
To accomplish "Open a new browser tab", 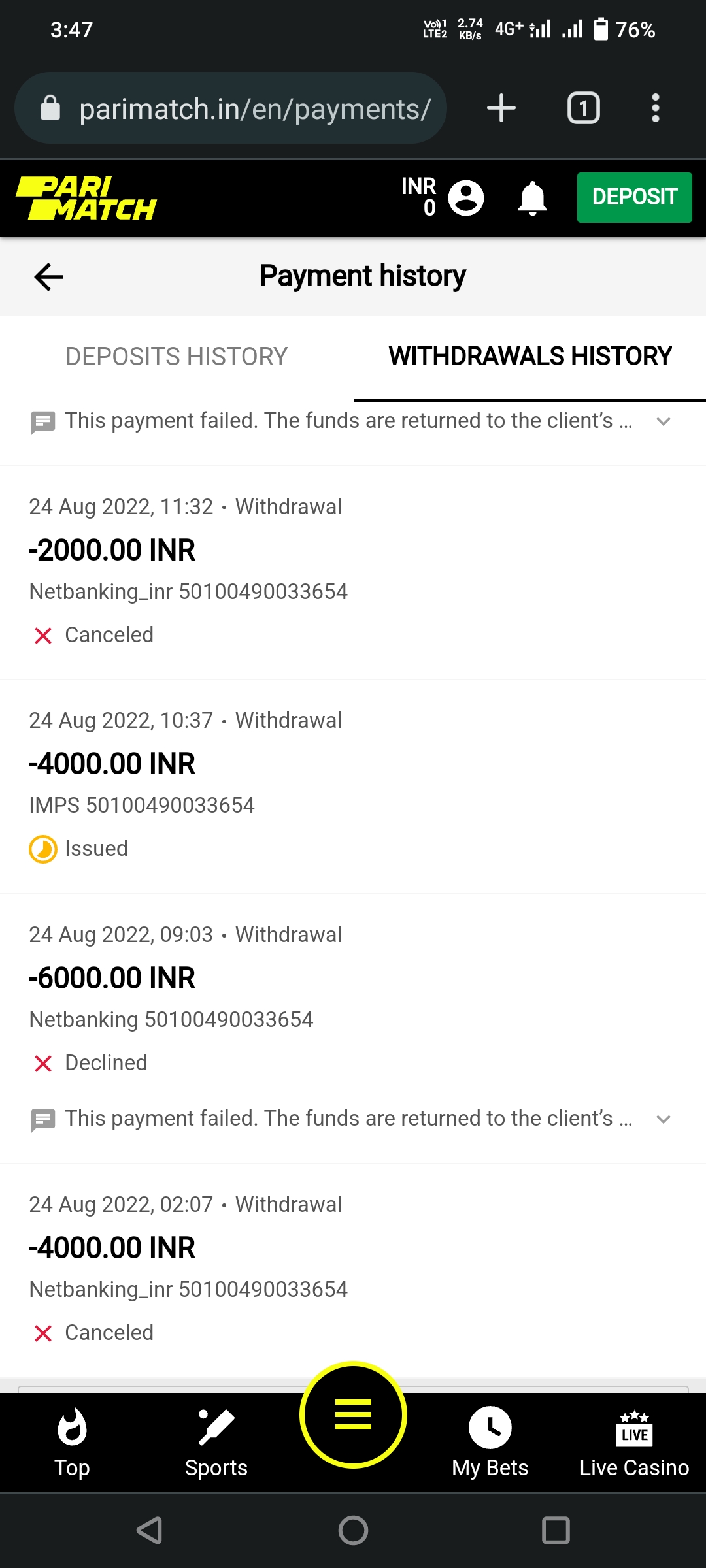I will (x=501, y=108).
